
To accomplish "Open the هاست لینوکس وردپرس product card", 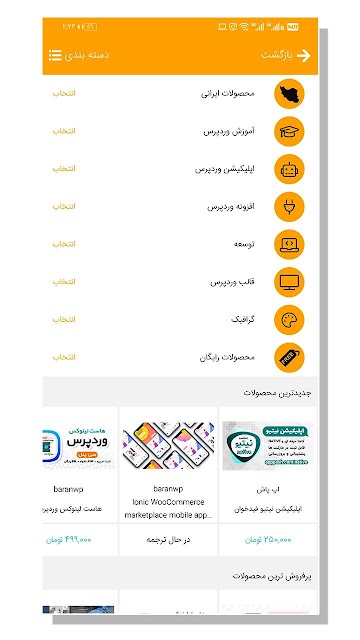I will [x=80, y=481].
